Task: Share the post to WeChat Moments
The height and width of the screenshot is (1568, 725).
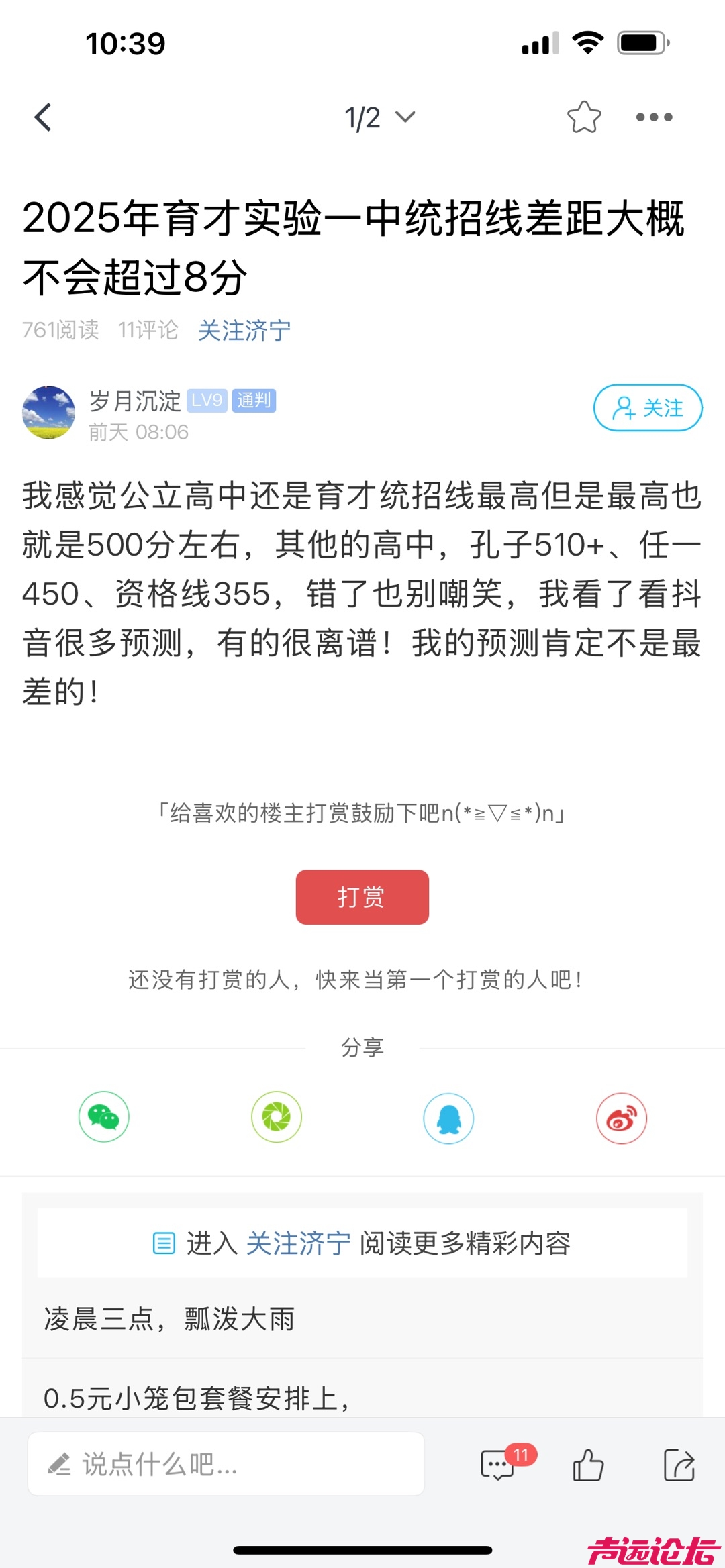Action: pyautogui.click(x=276, y=1117)
